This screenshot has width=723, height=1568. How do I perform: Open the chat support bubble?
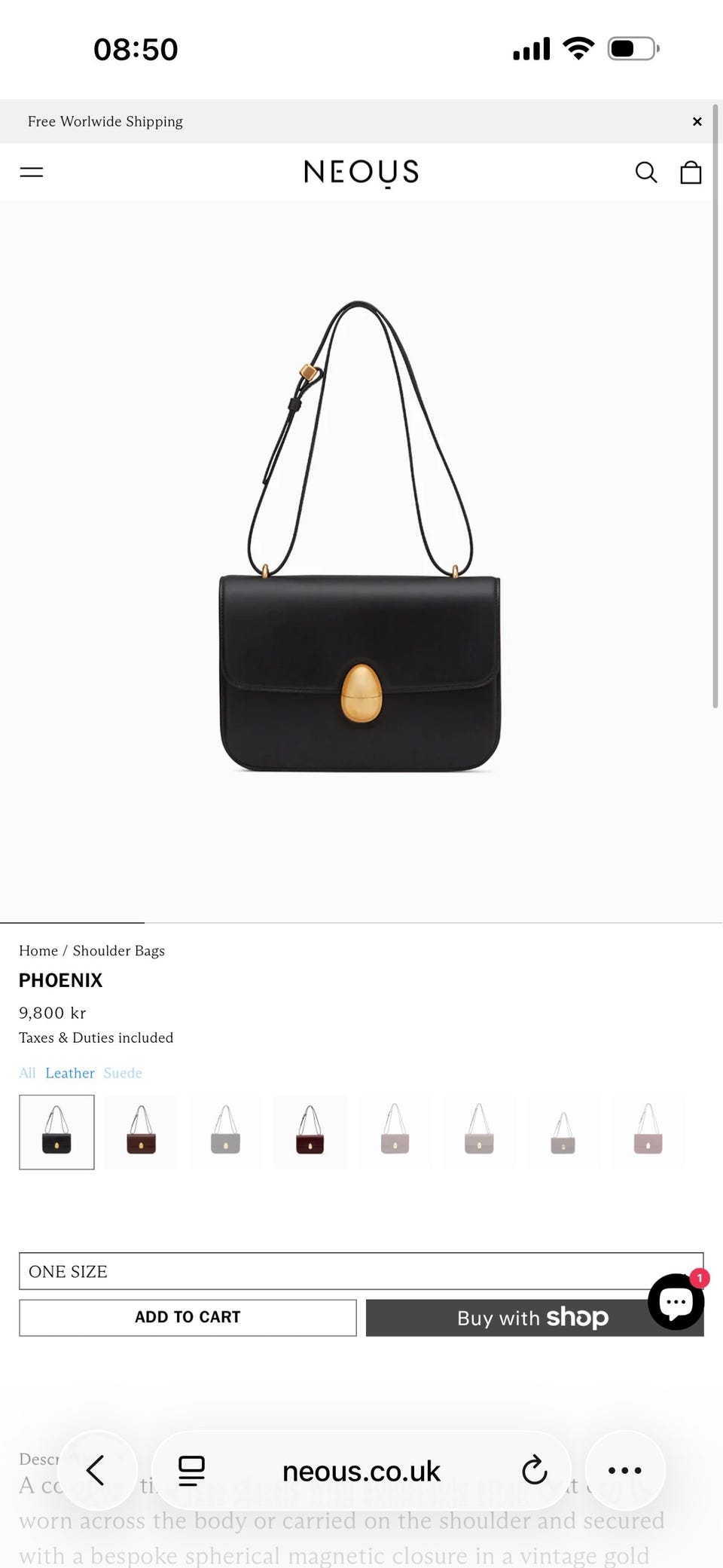[676, 1301]
